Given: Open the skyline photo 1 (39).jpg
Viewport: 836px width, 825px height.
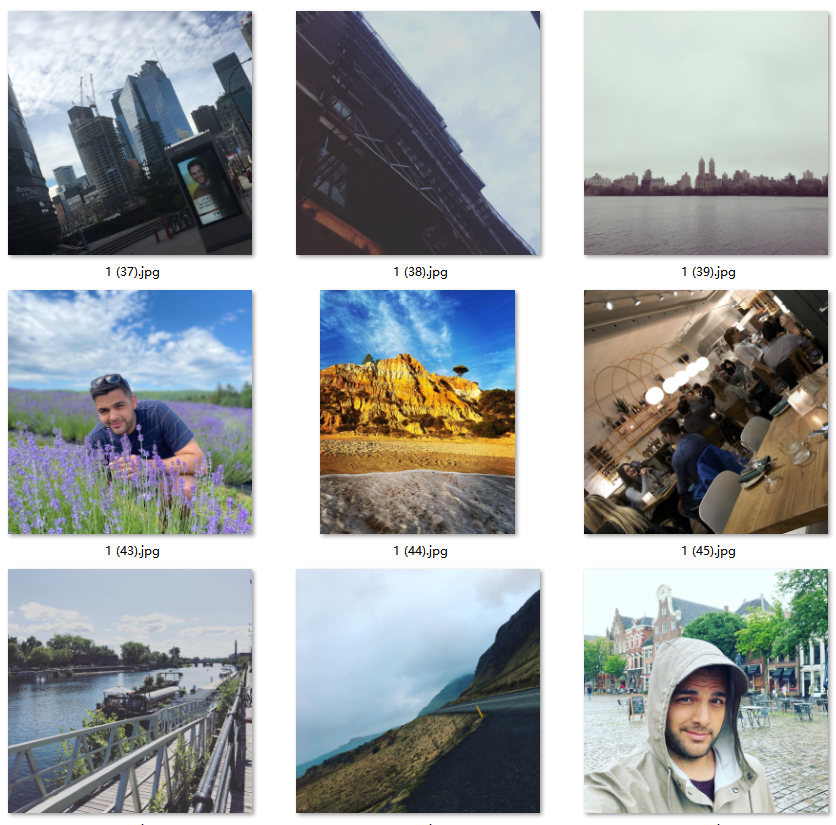Looking at the screenshot, I should tap(706, 133).
